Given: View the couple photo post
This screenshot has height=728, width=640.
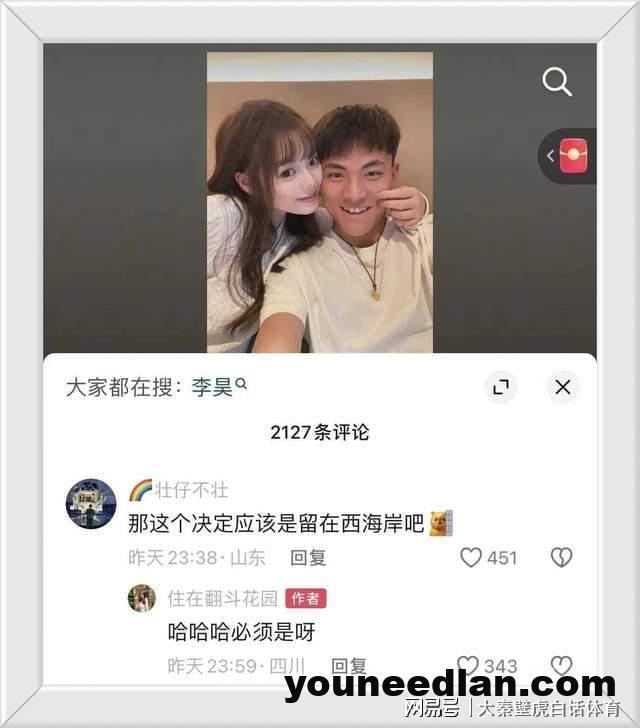Looking at the screenshot, I should click(320, 202).
